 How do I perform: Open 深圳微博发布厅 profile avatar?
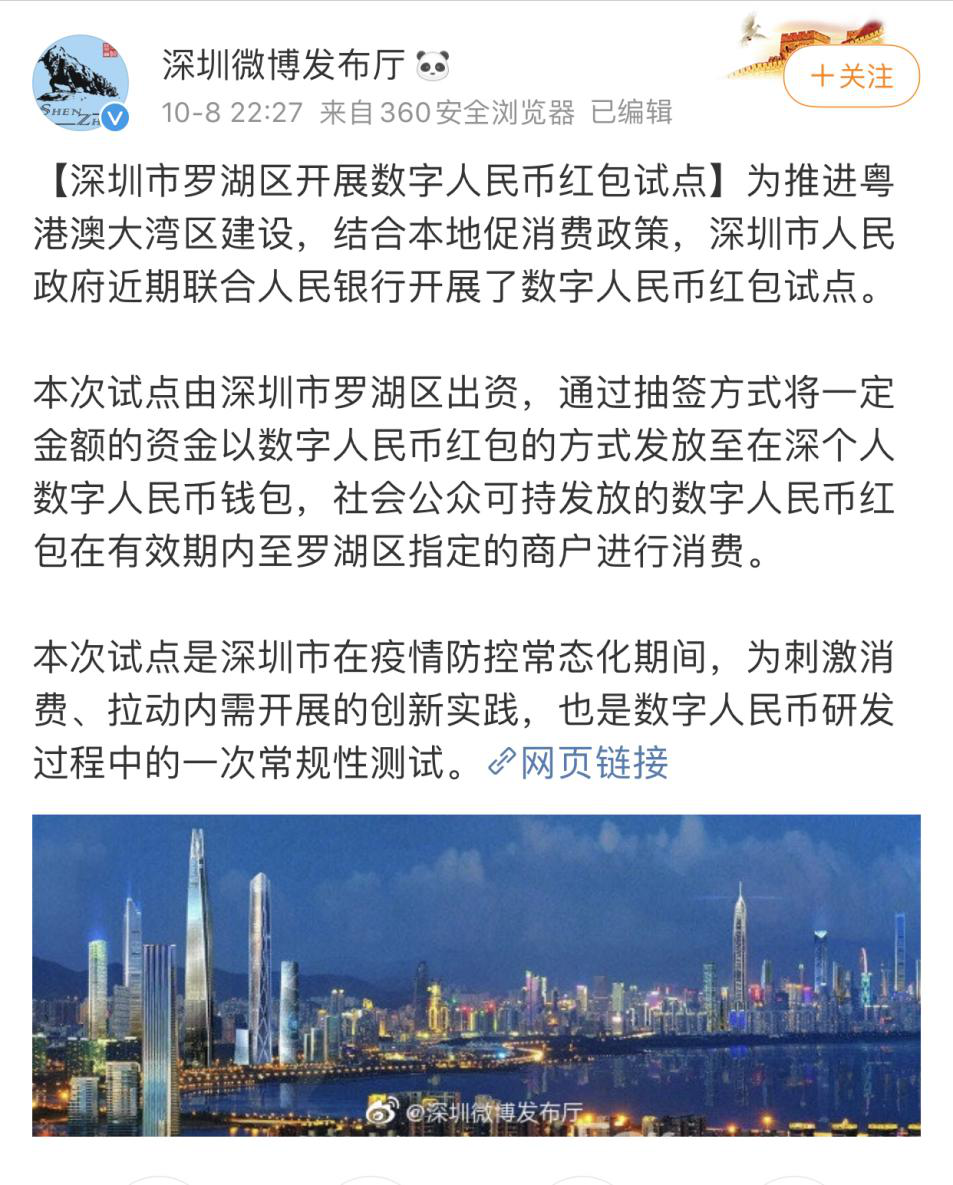[x=80, y=82]
